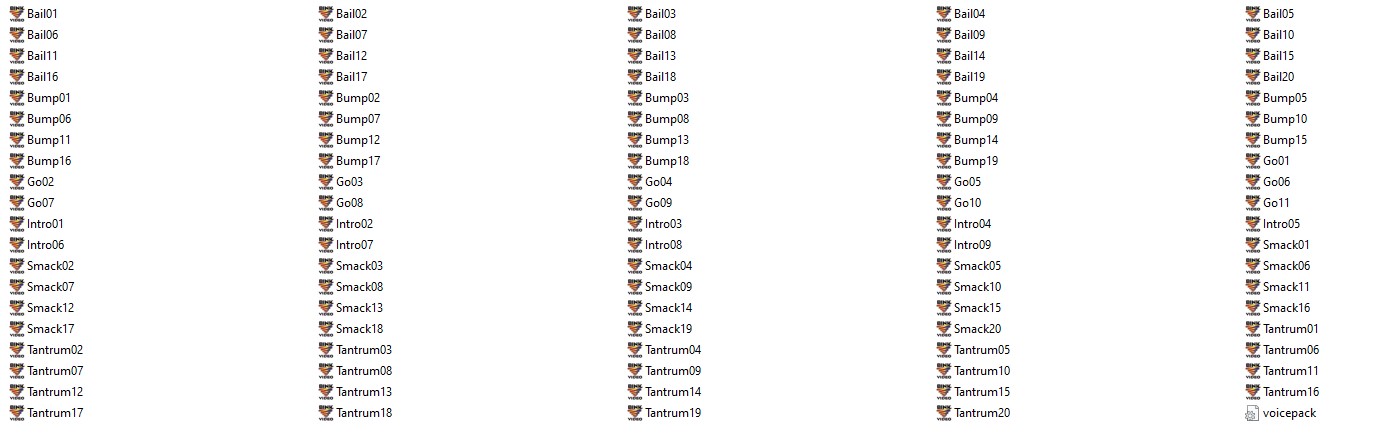Open the Bump19 file
This screenshot has height=444, width=1399.
click(x=975, y=161)
